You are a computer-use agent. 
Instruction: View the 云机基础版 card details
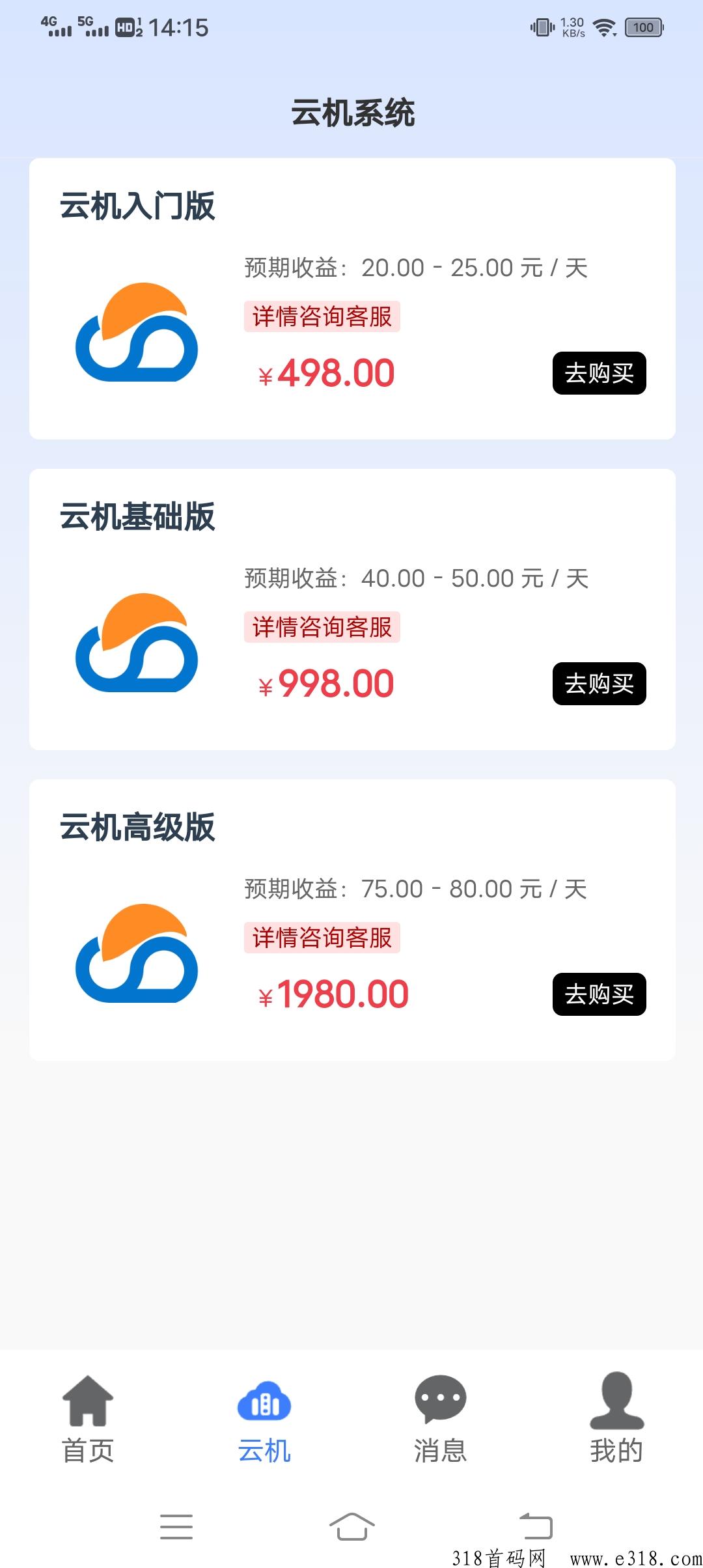pos(138,517)
